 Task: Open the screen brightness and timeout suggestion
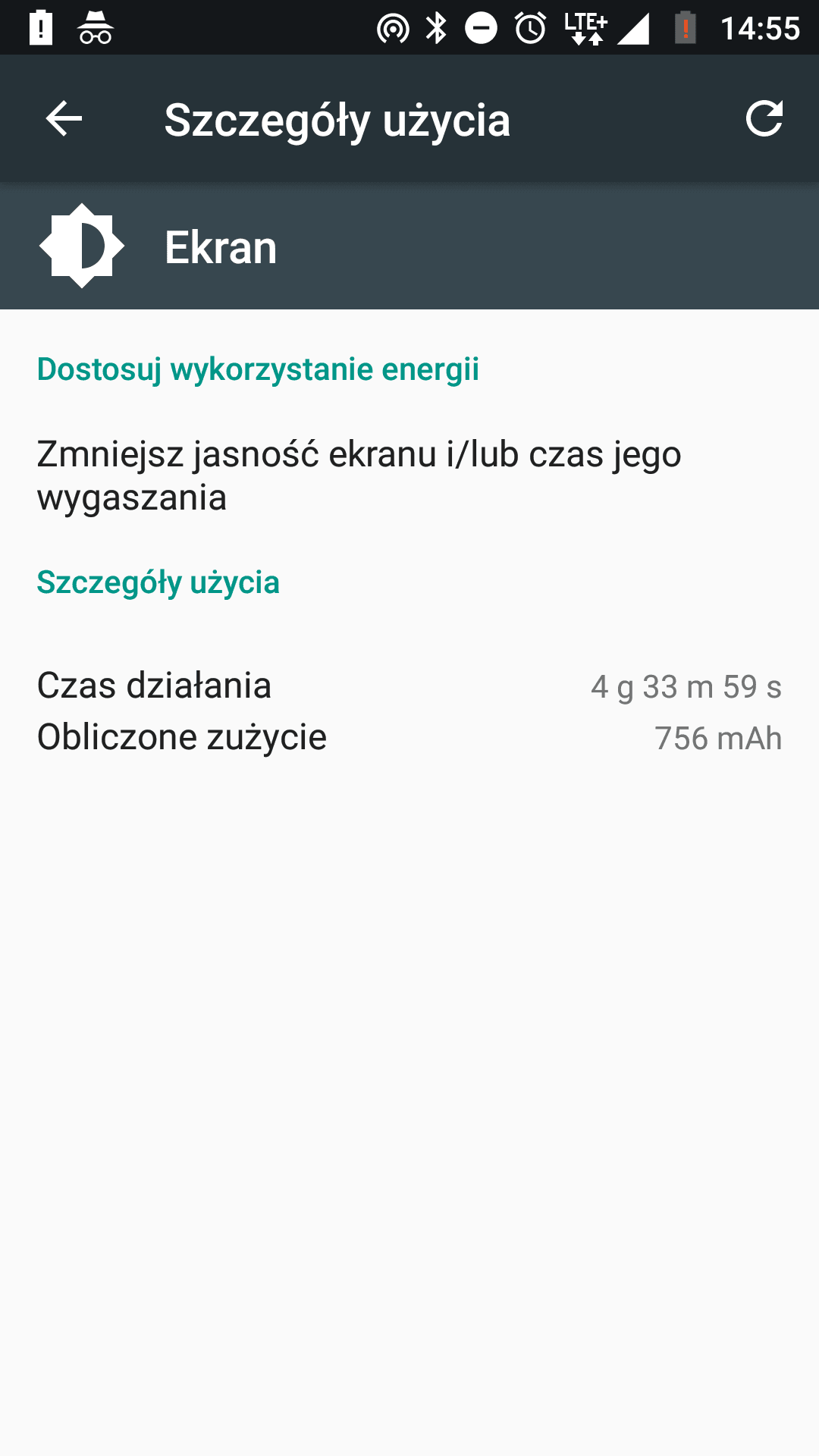(x=409, y=475)
